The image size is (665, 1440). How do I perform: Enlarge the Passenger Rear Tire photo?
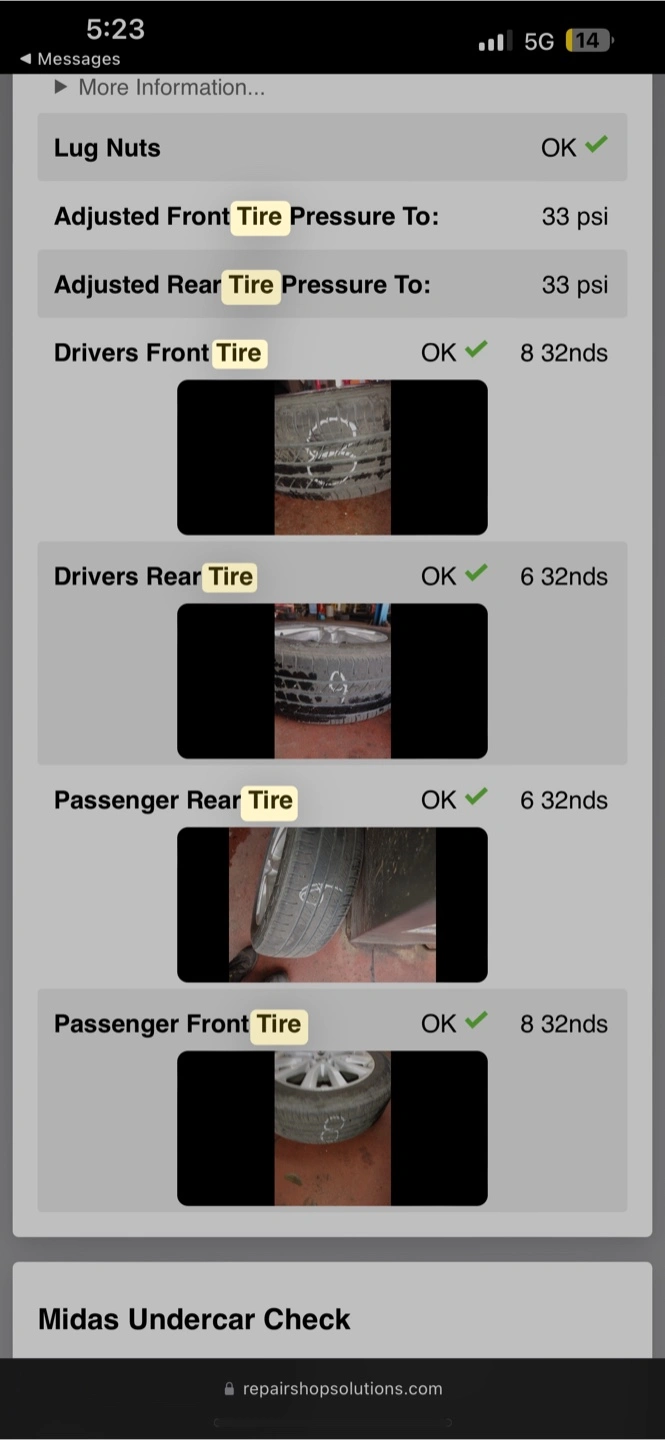pos(332,904)
